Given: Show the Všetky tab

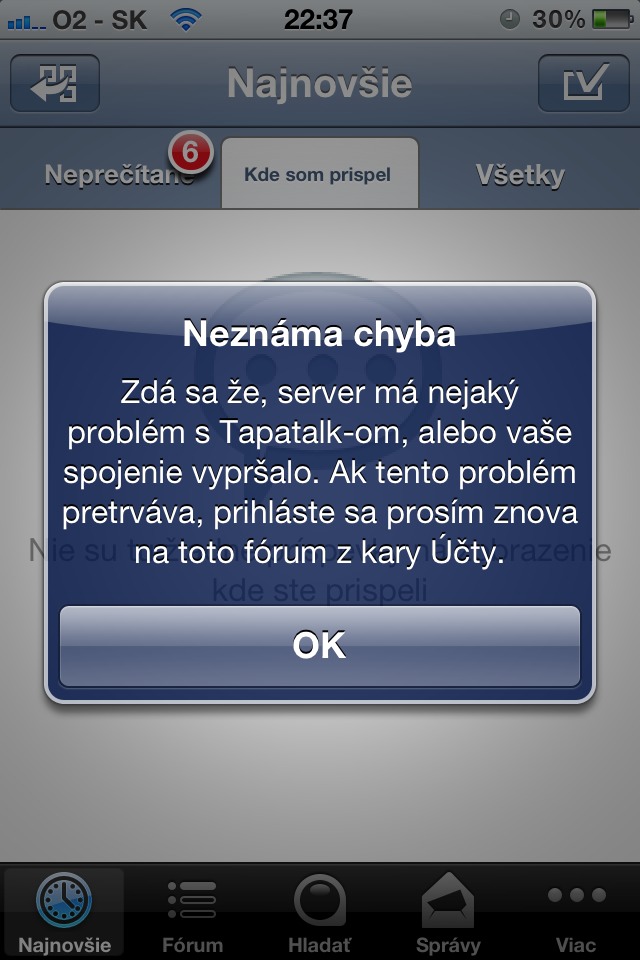Looking at the screenshot, I should 519,175.
